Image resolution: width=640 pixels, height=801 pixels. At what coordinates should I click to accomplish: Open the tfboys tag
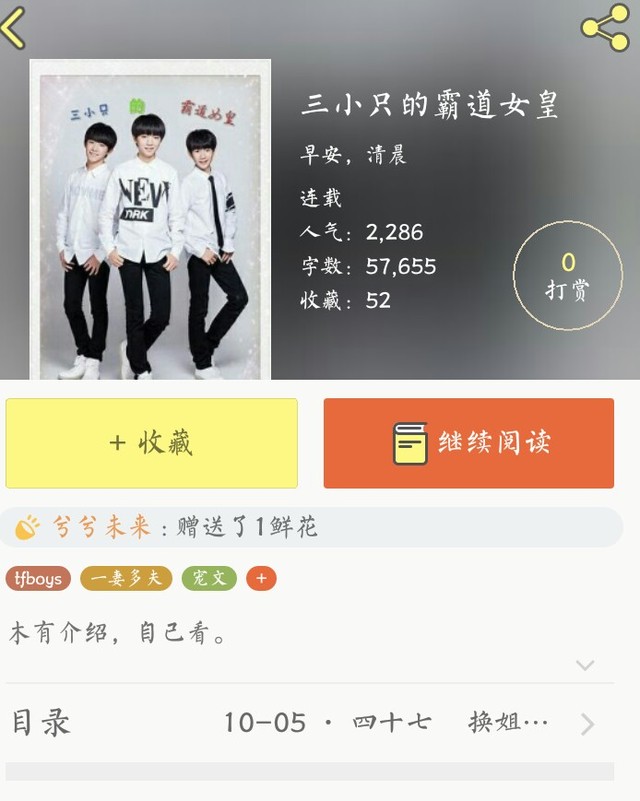pyautogui.click(x=38, y=578)
